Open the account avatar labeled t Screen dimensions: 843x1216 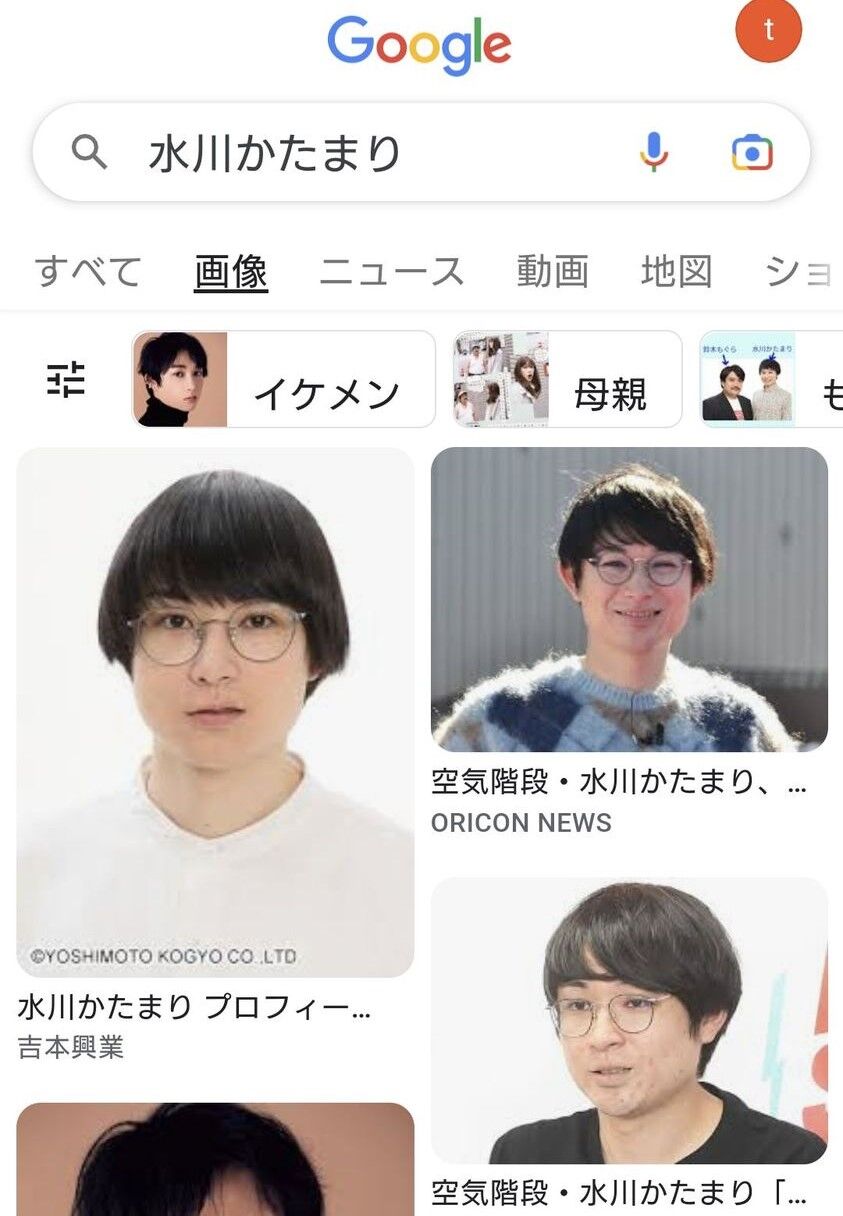(x=768, y=31)
